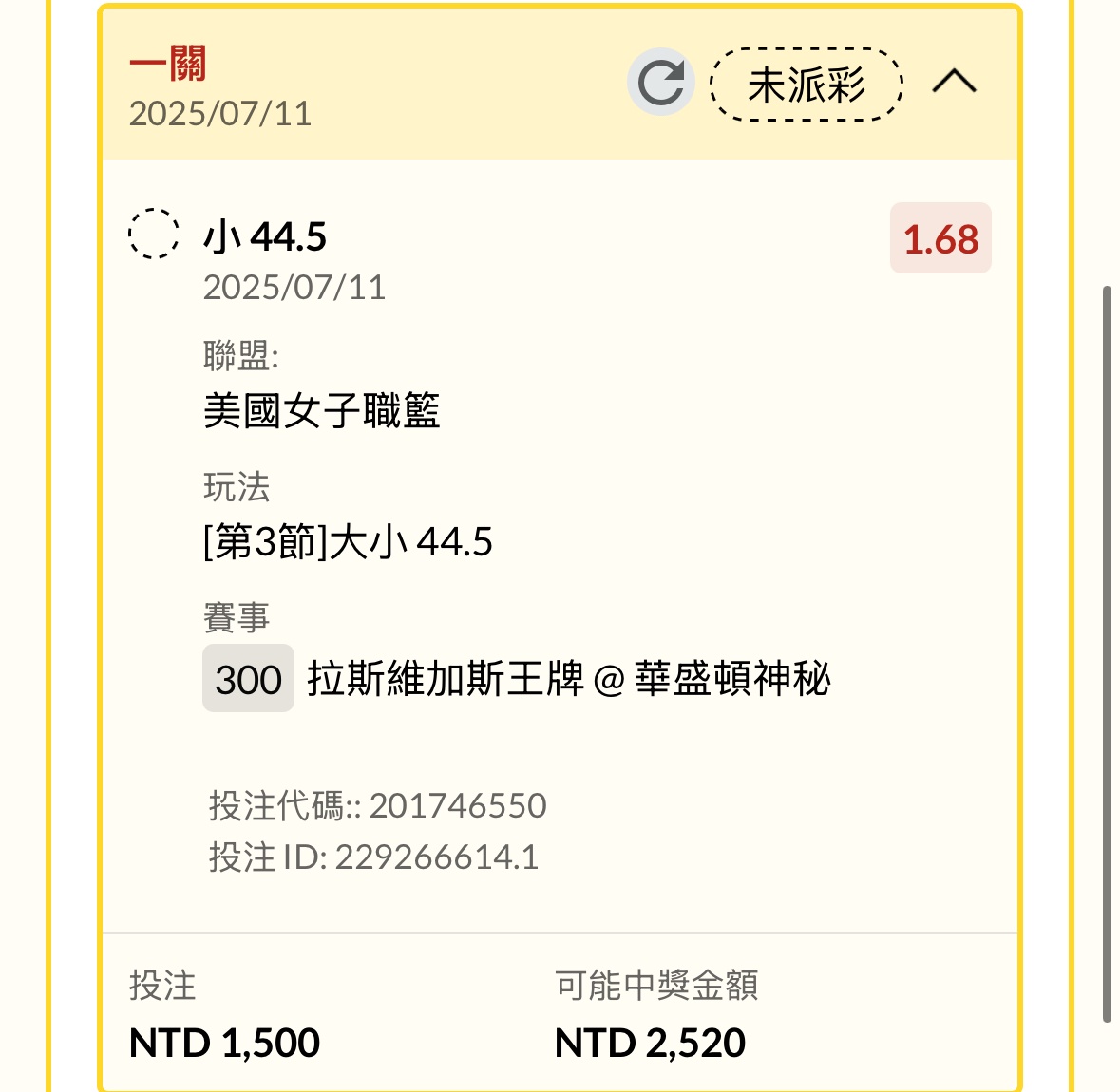Refresh the bet slip status
This screenshot has width=1120, height=1092.
coord(660,83)
